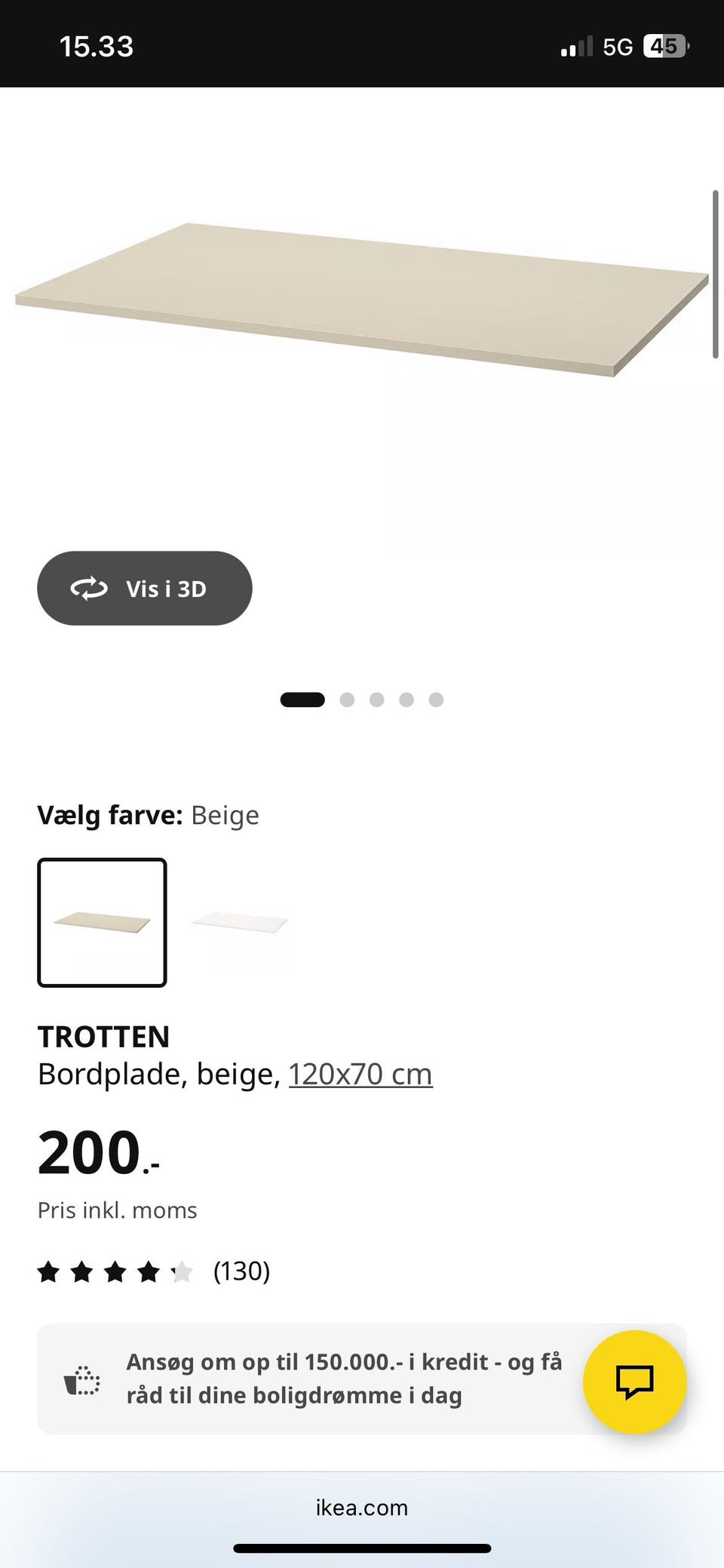Click the credit basket icon in the banner
This screenshot has height=1568, width=724.
(x=80, y=1379)
